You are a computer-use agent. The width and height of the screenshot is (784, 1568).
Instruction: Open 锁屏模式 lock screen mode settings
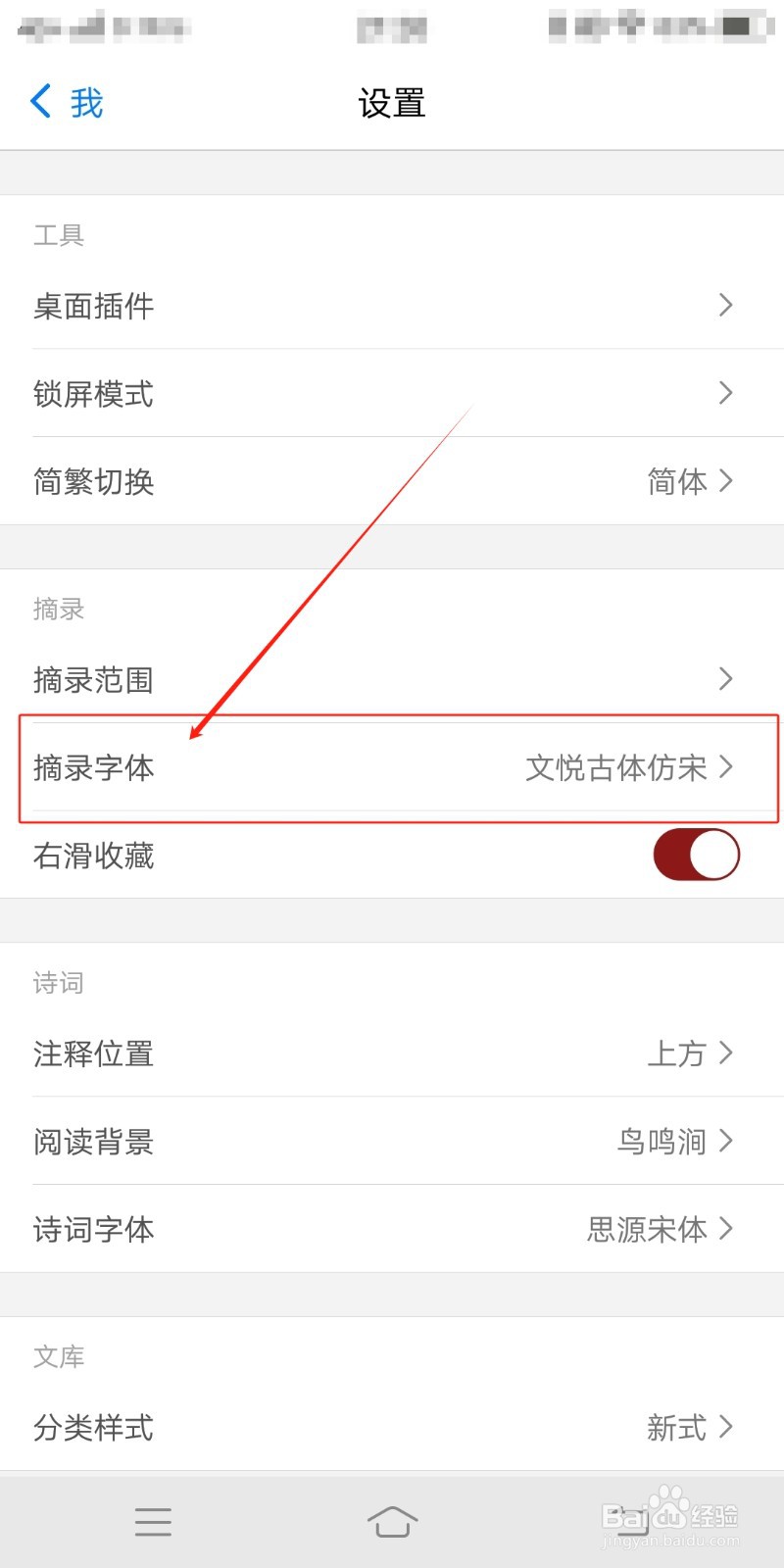(x=392, y=394)
